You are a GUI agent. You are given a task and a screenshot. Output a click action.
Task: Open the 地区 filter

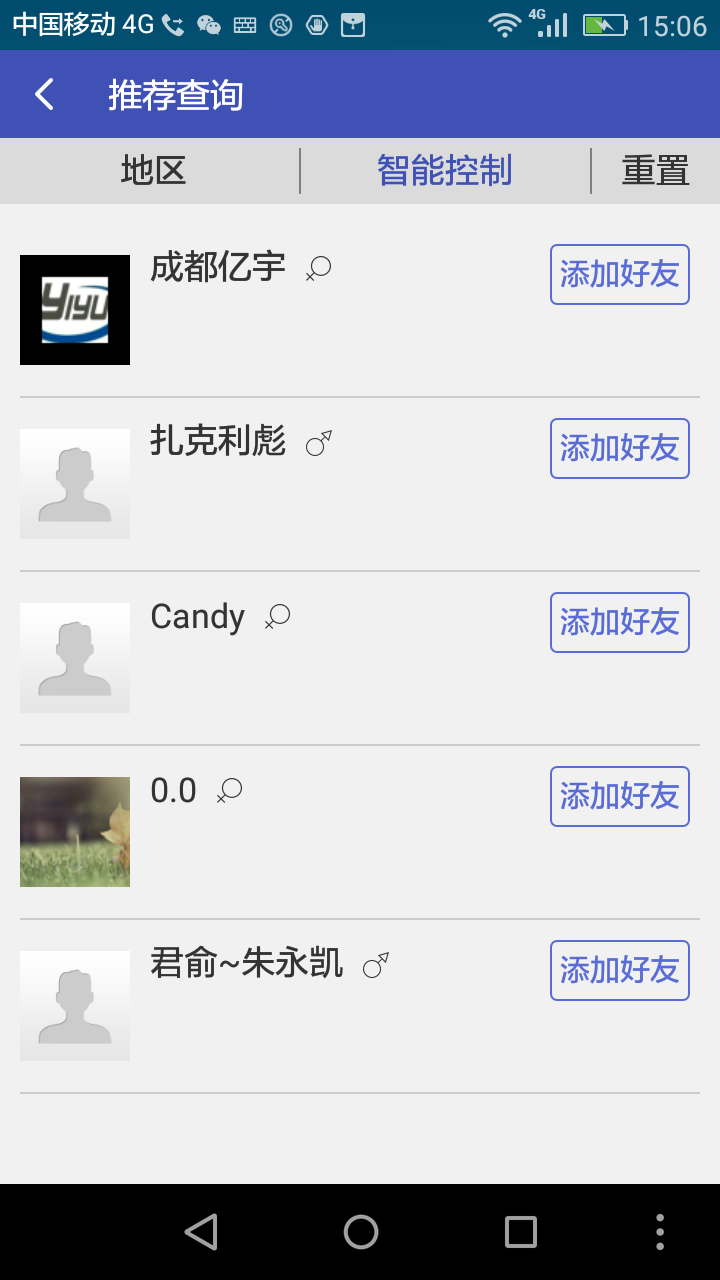(153, 171)
